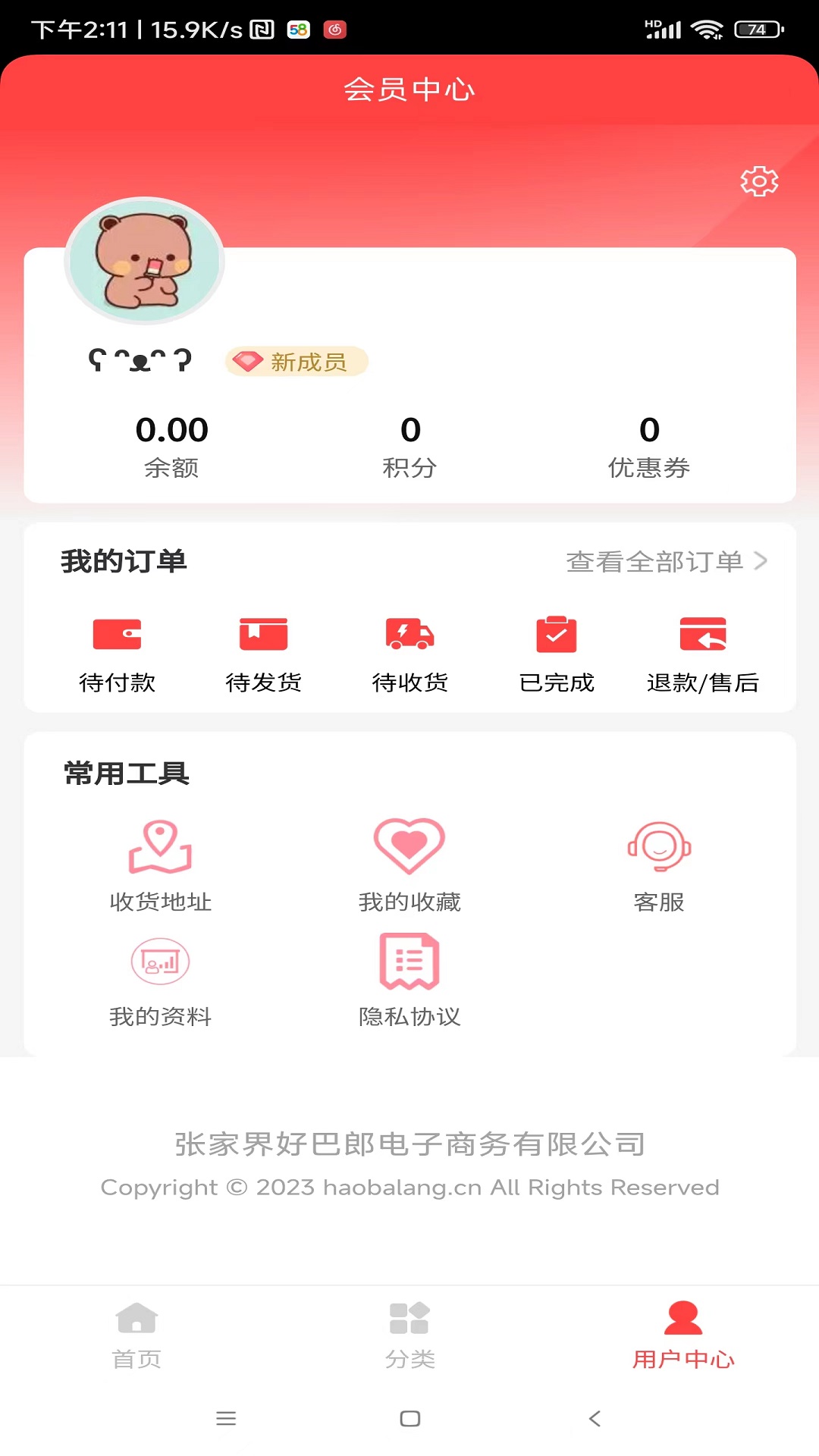Open 退款/售后 refund and after-sales
Viewport: 819px width, 1456px height.
(x=701, y=654)
